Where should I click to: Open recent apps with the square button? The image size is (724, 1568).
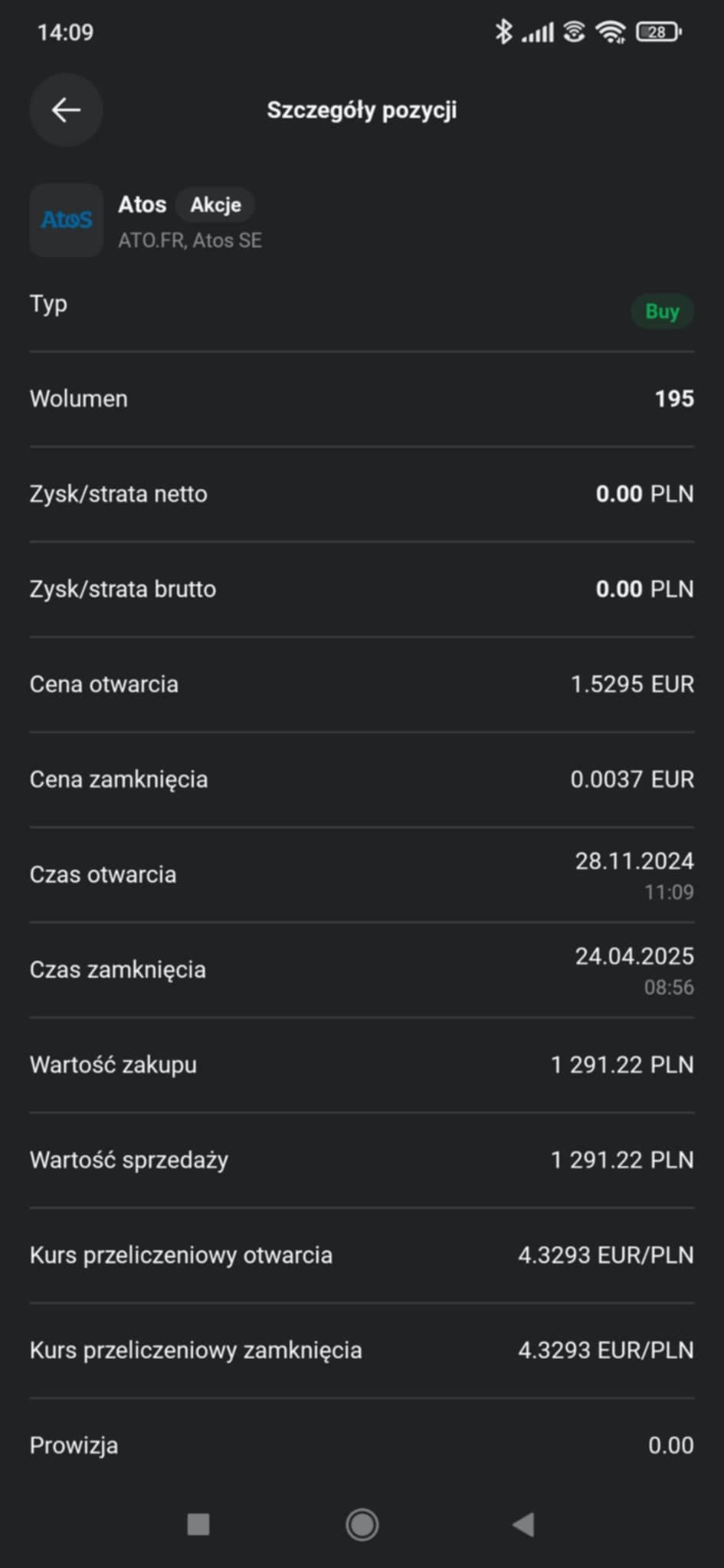(198, 1525)
